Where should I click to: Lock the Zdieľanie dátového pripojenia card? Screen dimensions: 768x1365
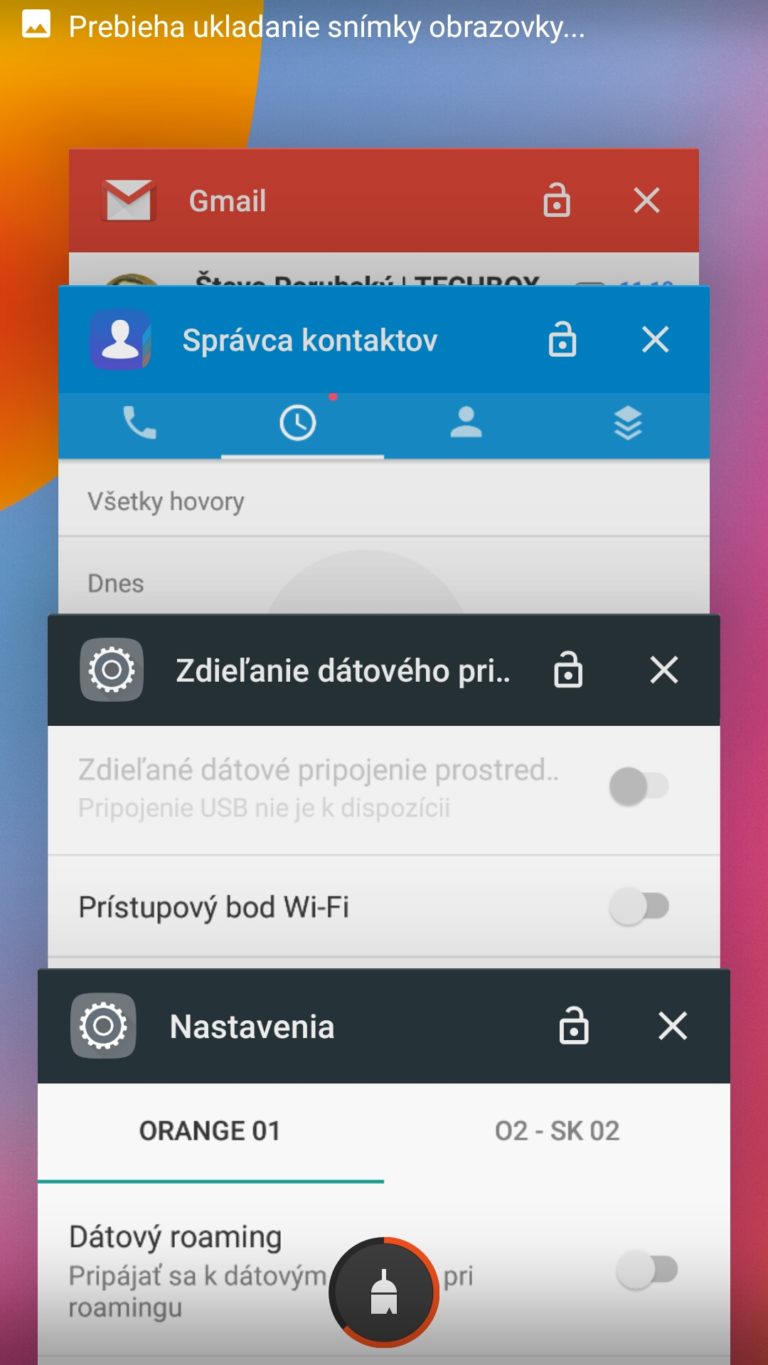pos(568,670)
